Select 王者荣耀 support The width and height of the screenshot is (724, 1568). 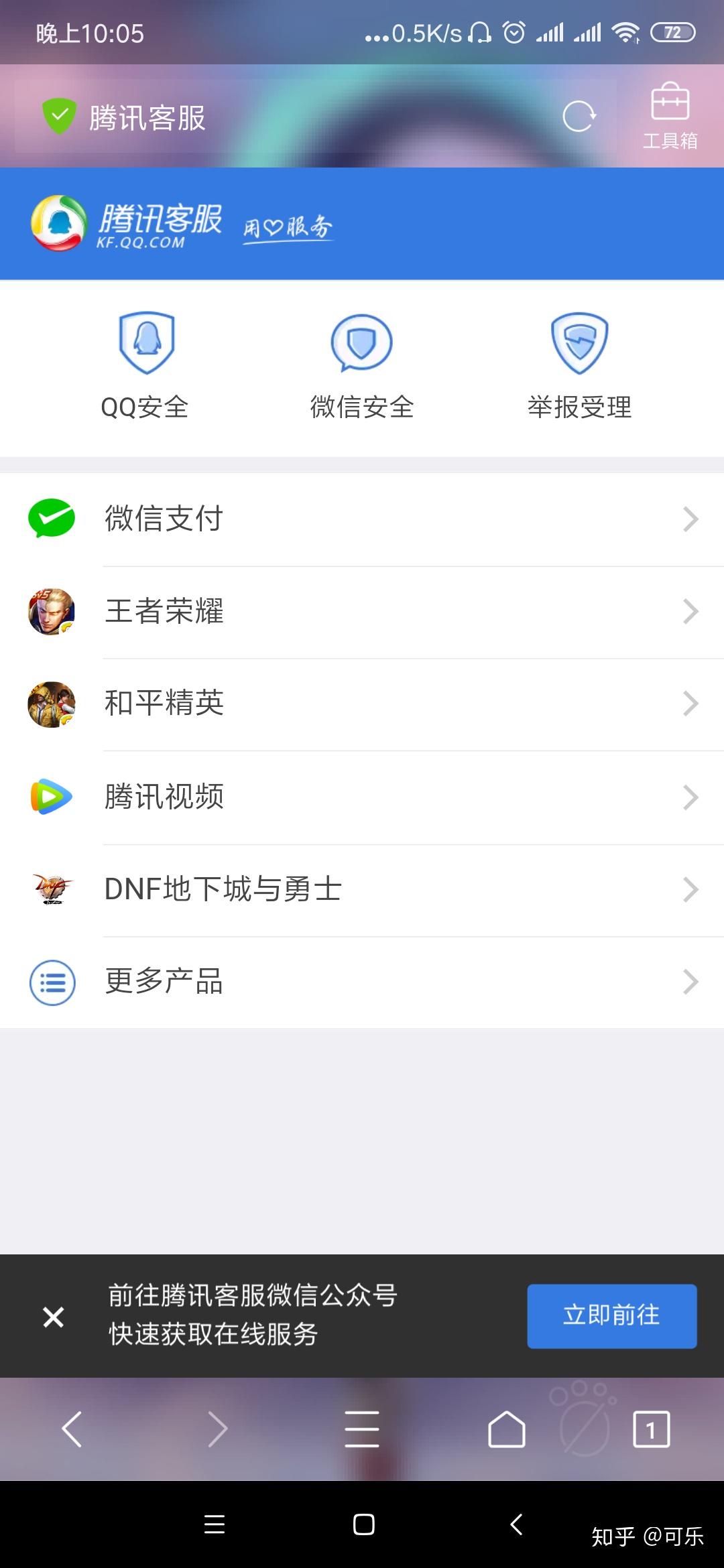[x=362, y=612]
